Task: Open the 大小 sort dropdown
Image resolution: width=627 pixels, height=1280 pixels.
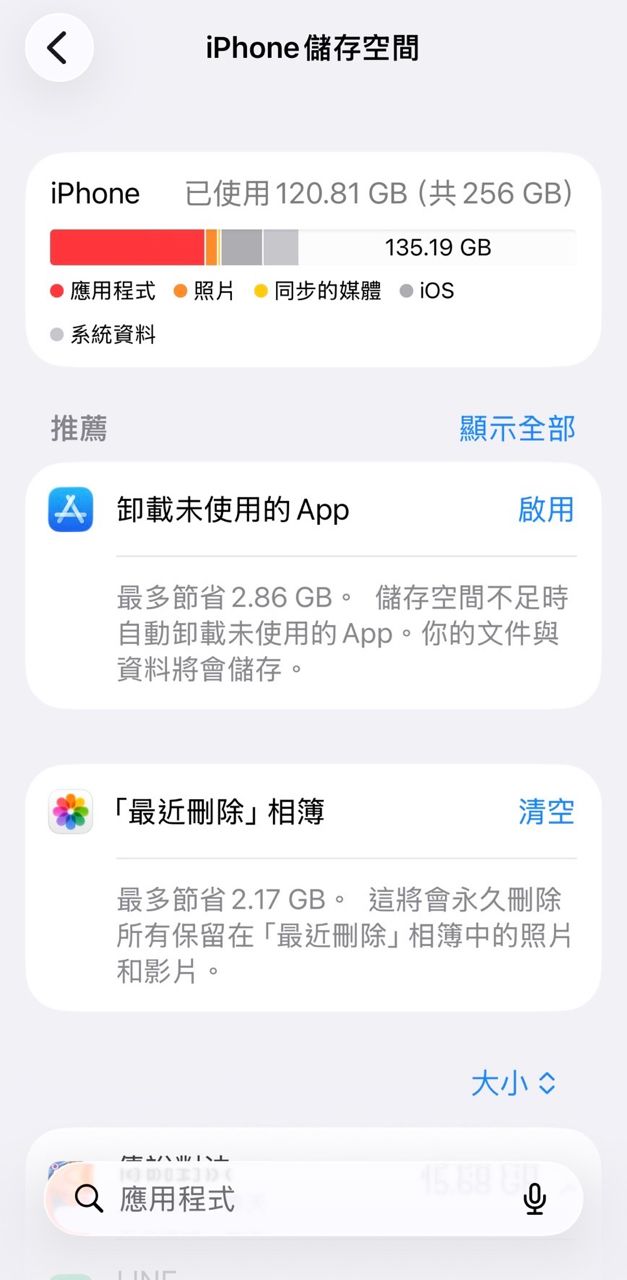Action: click(x=513, y=1082)
